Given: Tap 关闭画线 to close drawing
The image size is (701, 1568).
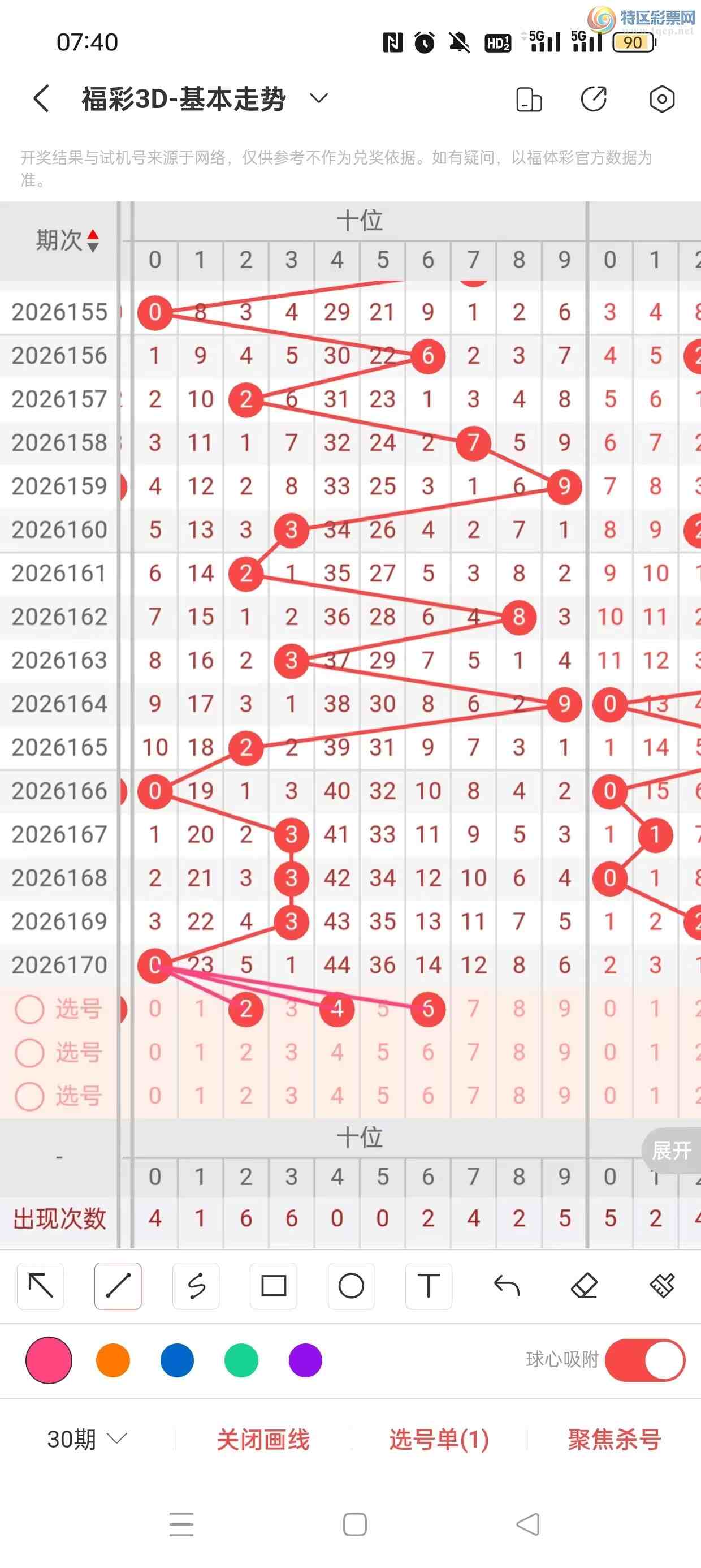Looking at the screenshot, I should coord(263,1440).
